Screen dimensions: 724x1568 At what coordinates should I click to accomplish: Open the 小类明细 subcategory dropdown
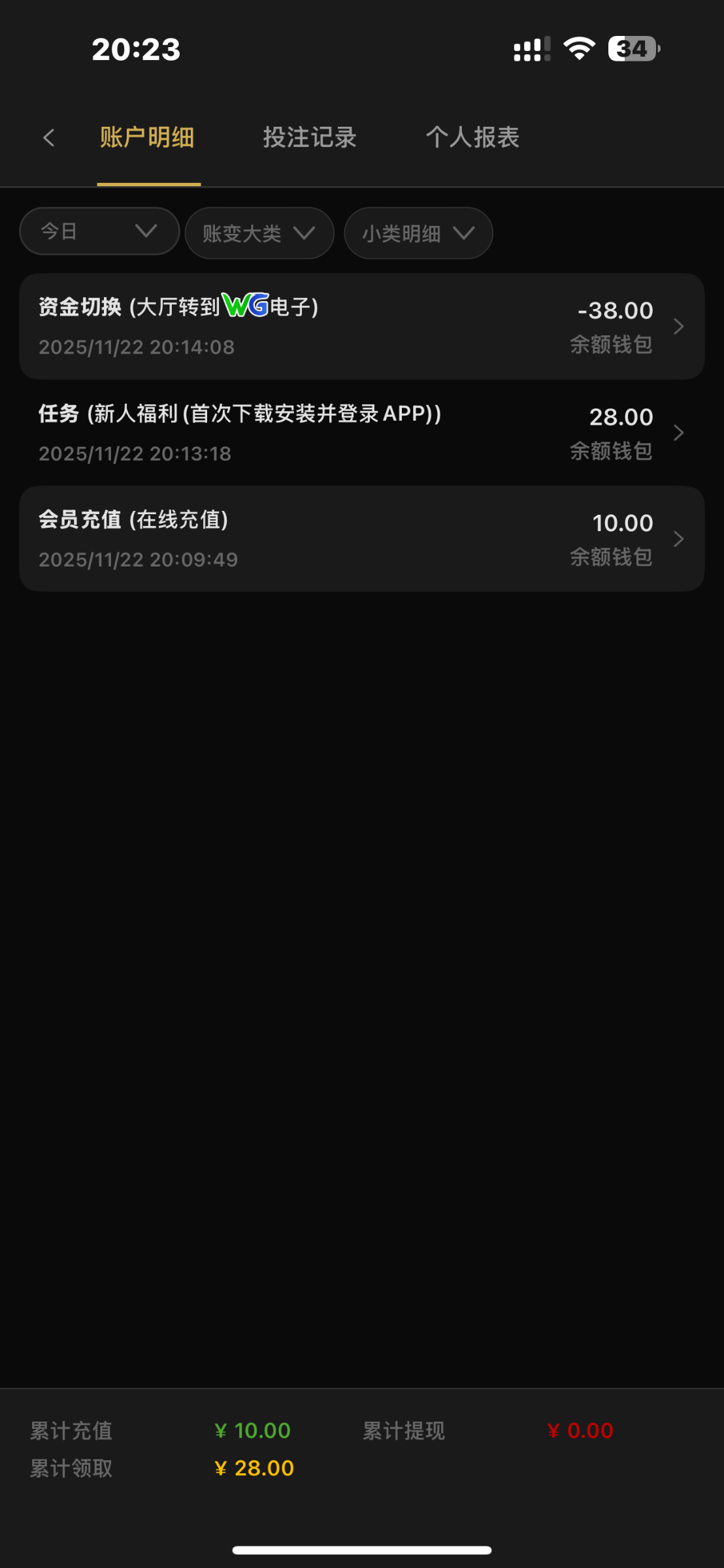(x=418, y=233)
